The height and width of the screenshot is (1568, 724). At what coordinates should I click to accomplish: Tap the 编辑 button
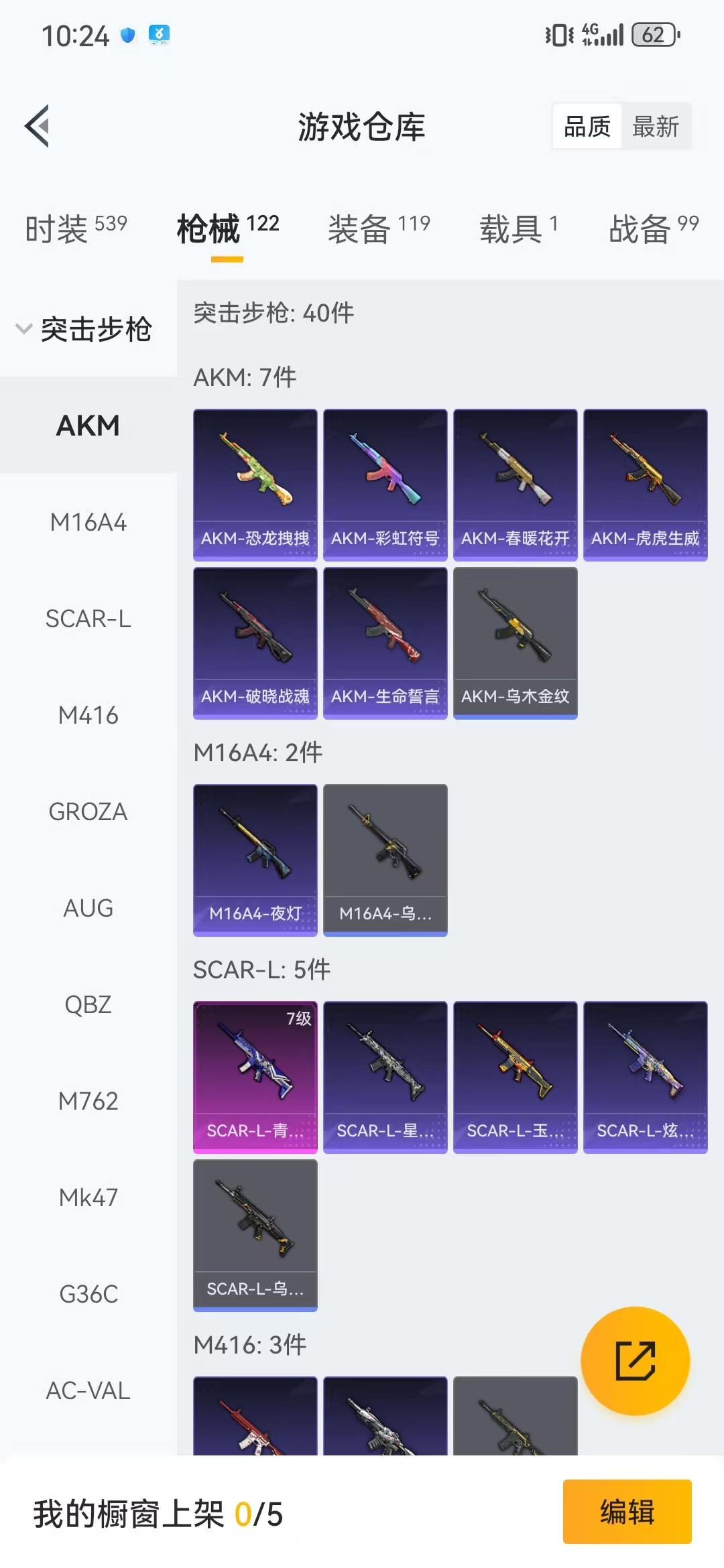click(x=627, y=1512)
